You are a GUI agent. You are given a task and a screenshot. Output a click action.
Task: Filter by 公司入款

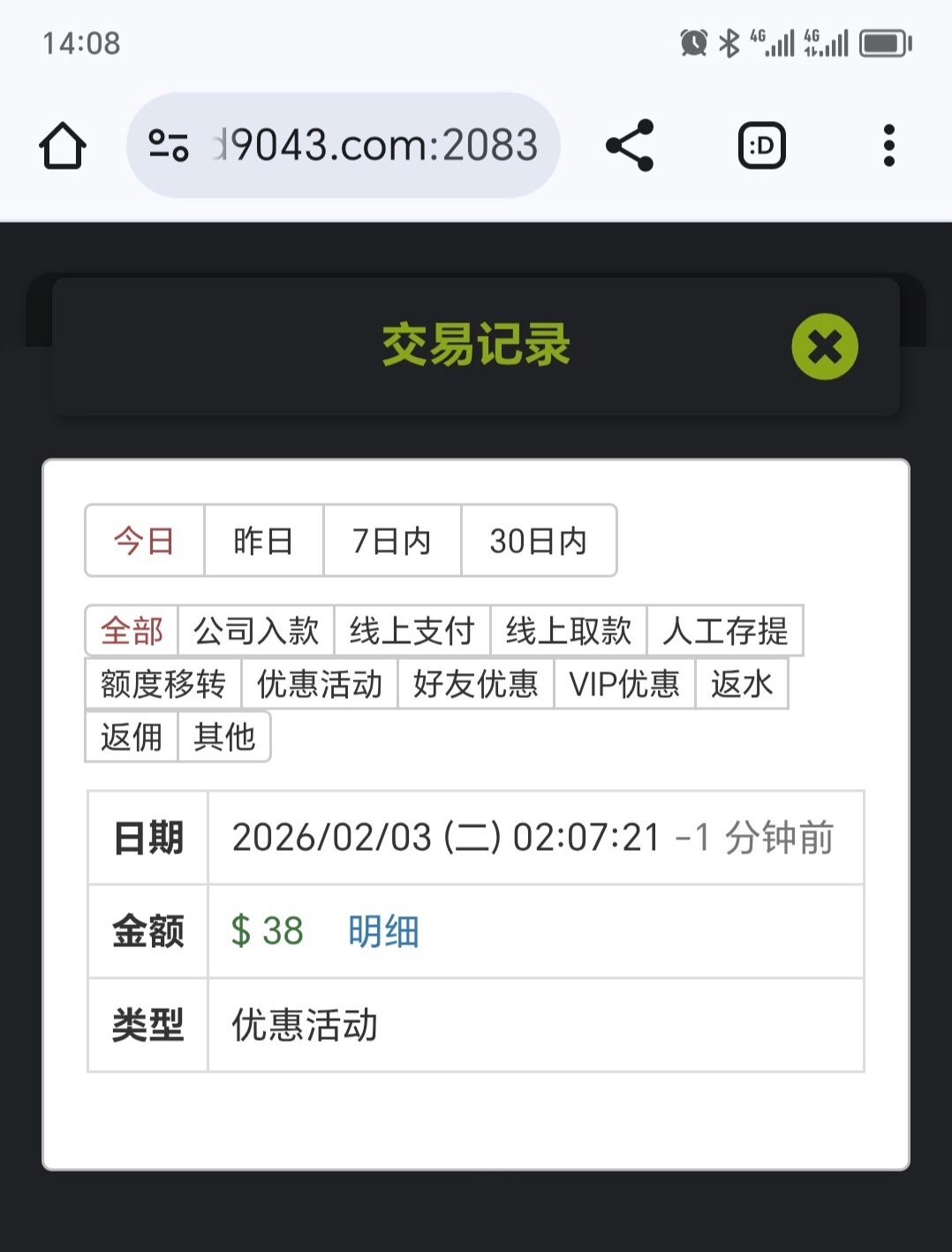pyautogui.click(x=255, y=631)
